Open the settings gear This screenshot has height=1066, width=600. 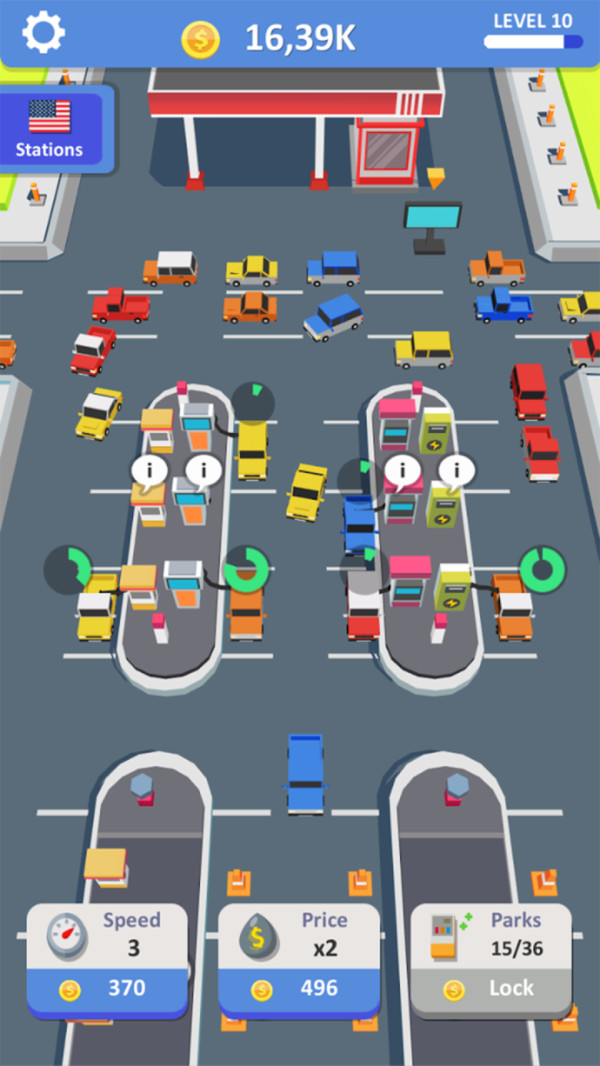coord(43,33)
